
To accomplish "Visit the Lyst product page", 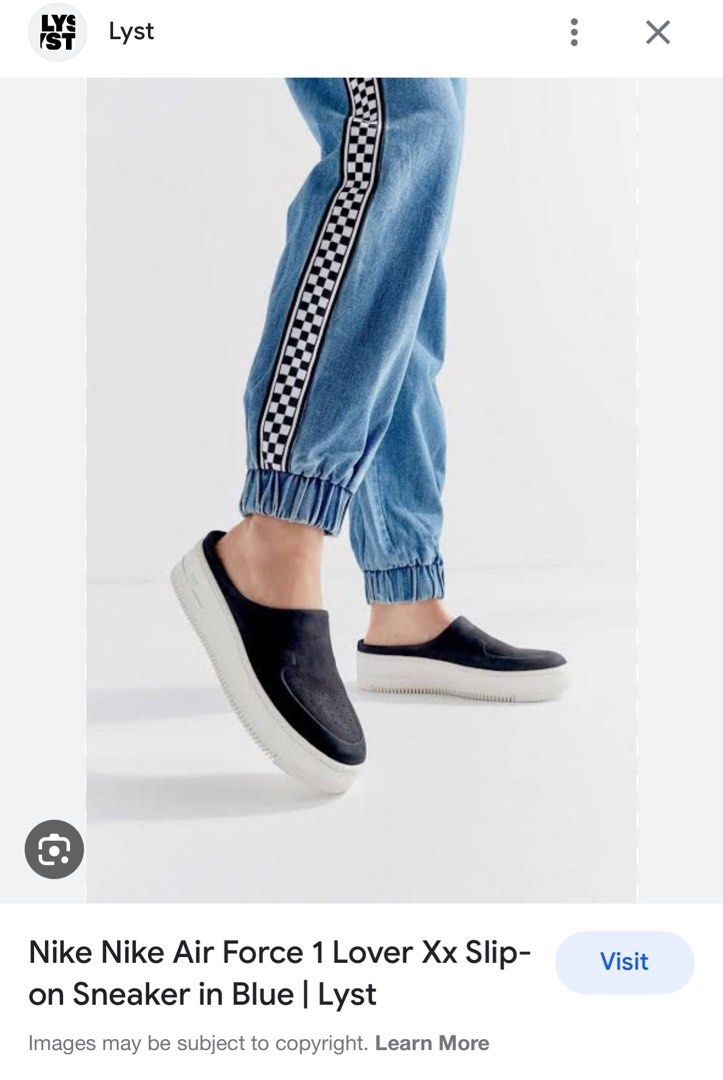I will pyautogui.click(x=624, y=962).
